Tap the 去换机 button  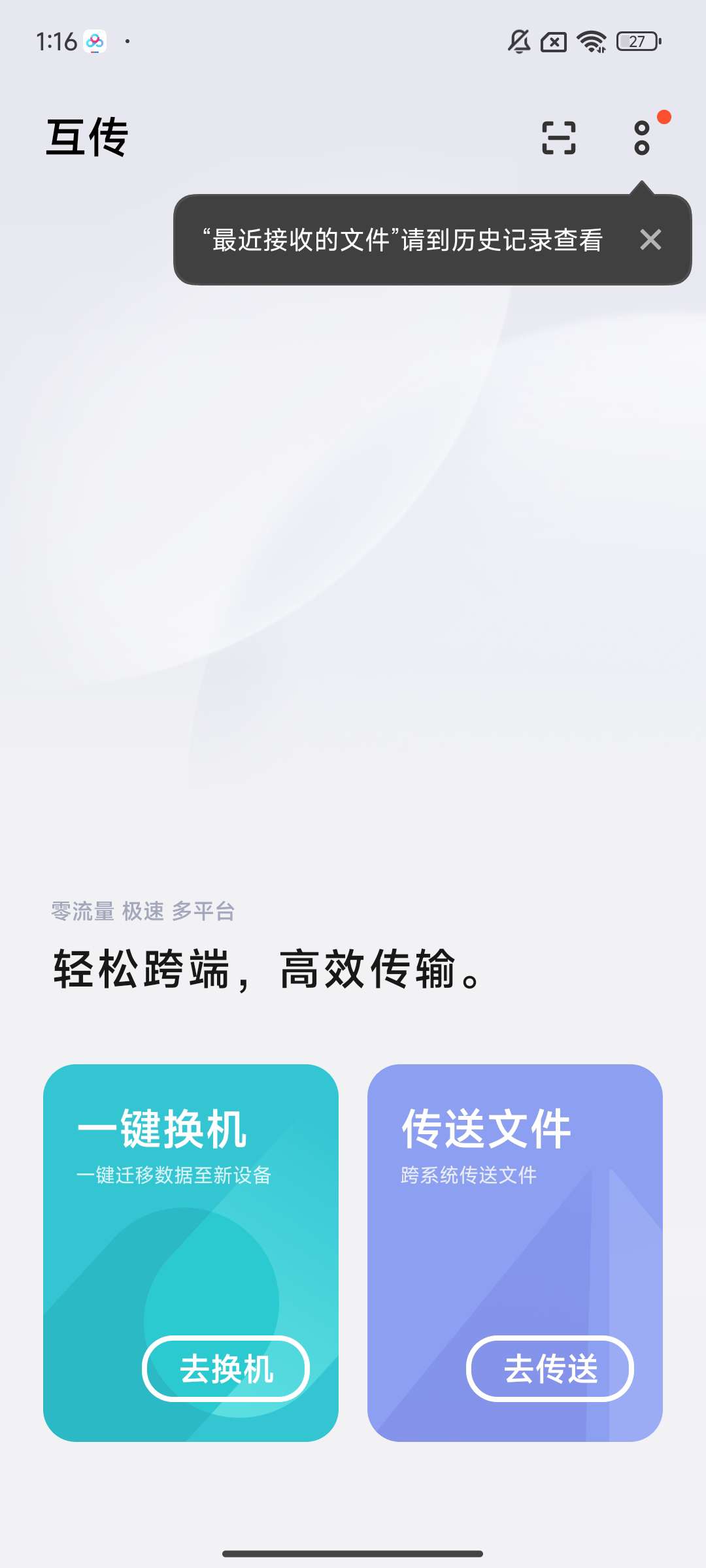(226, 1369)
